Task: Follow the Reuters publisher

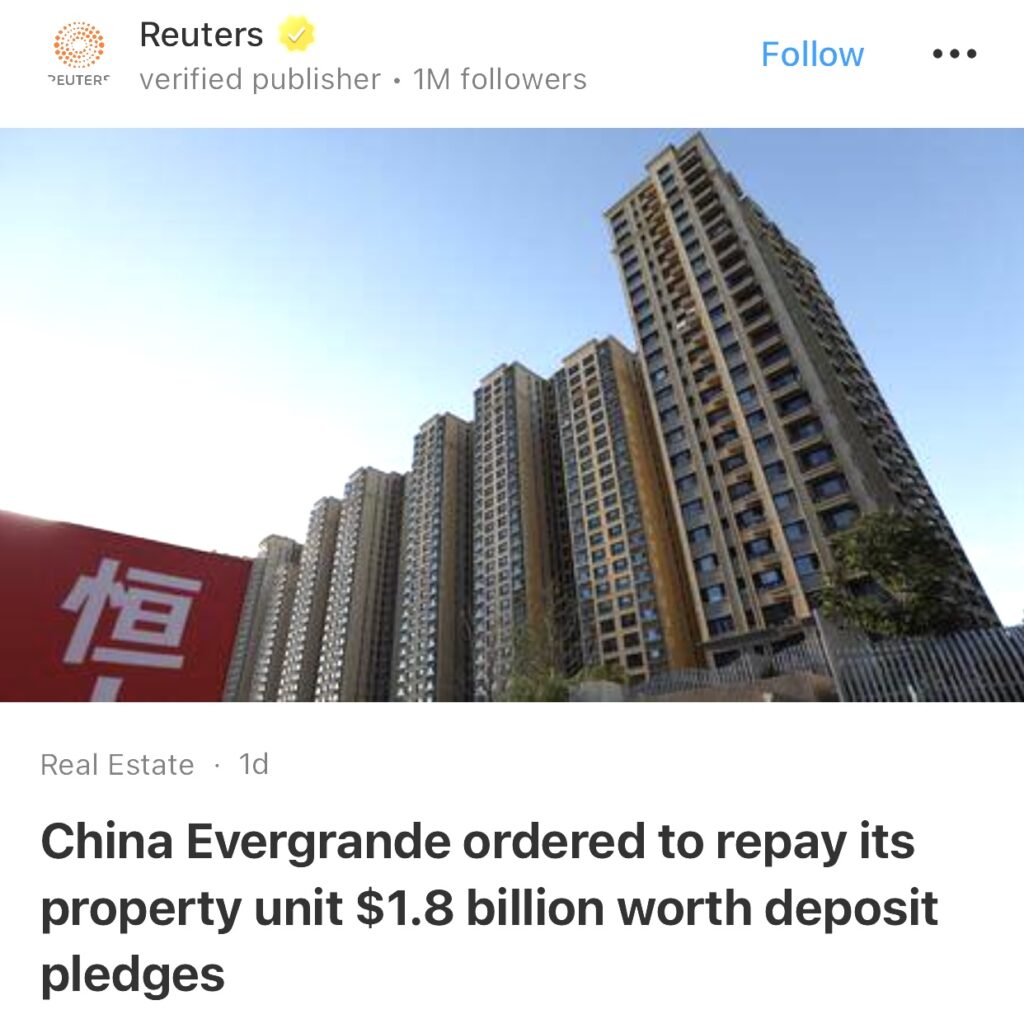Action: pos(812,54)
